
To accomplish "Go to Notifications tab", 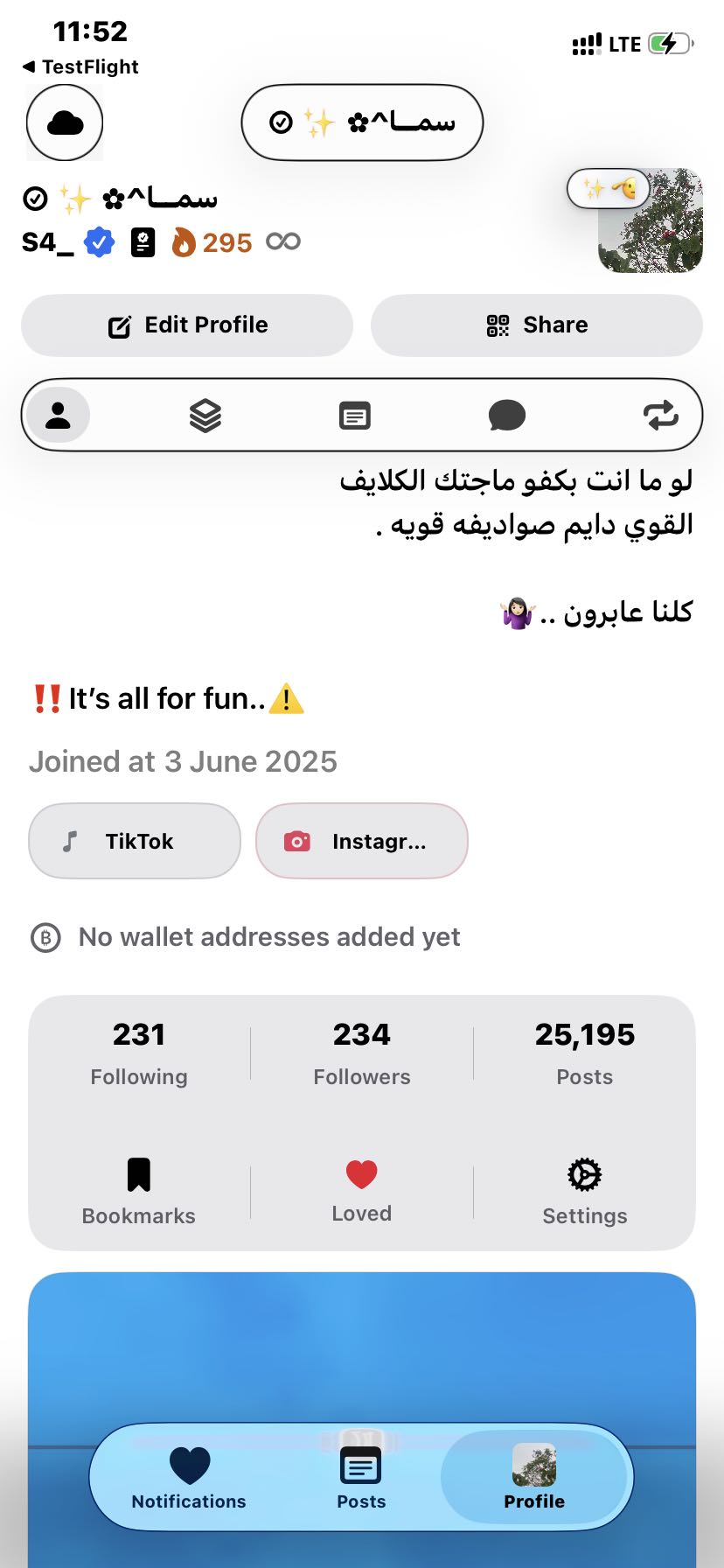I will [x=189, y=1478].
